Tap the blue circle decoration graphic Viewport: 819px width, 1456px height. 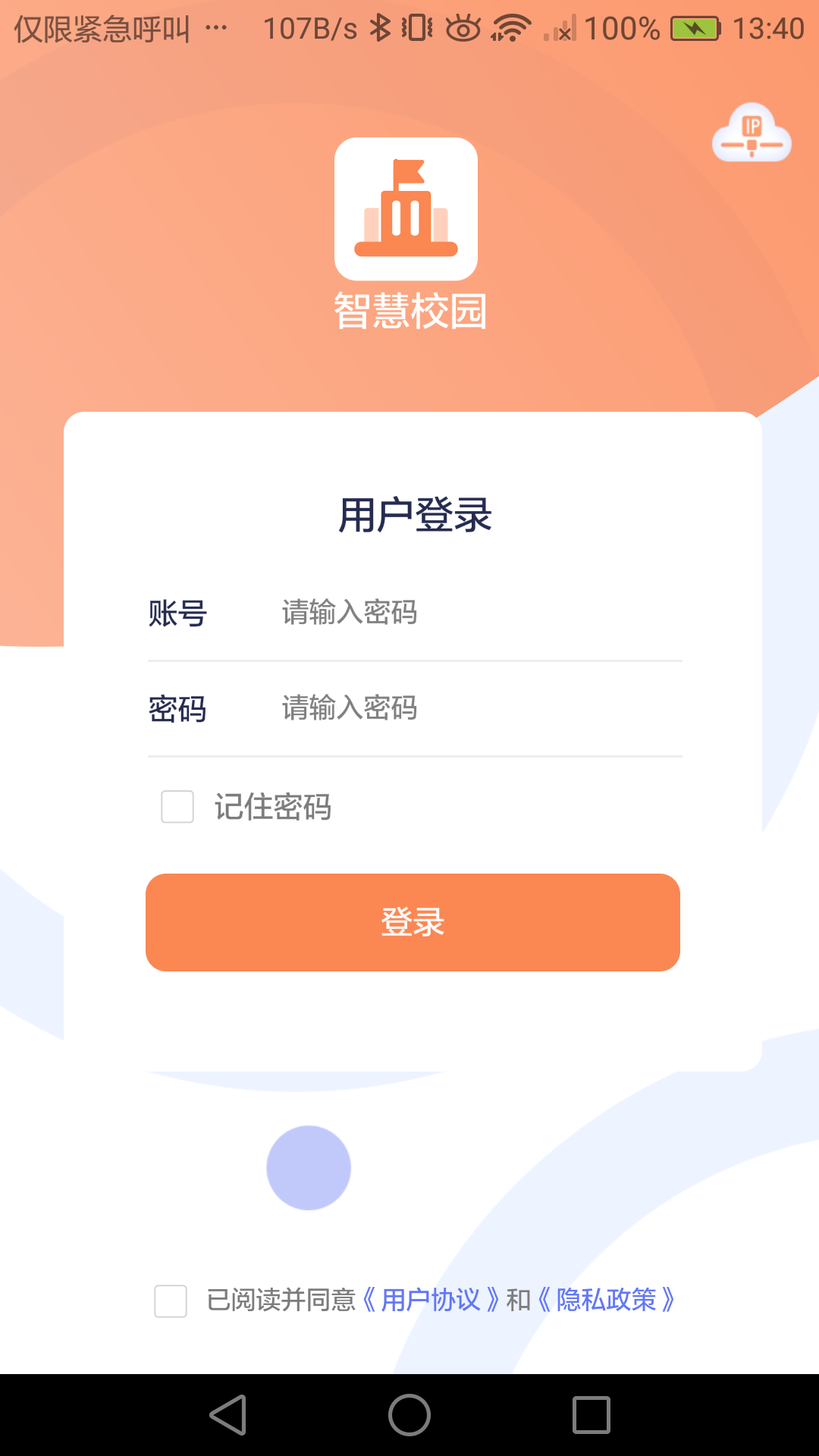(308, 1168)
